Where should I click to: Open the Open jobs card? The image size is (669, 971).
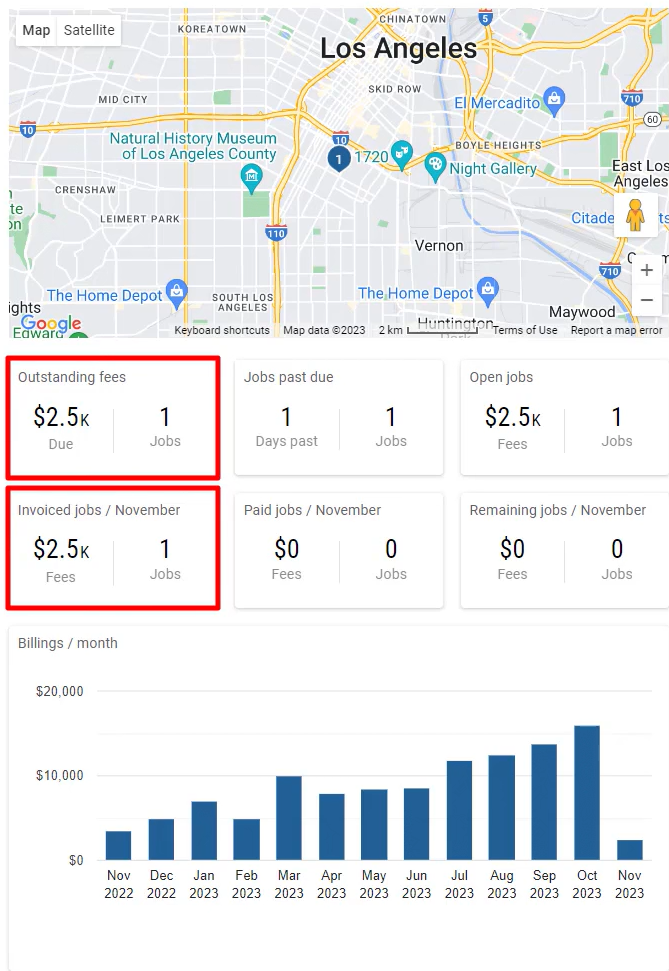[x=564, y=417]
